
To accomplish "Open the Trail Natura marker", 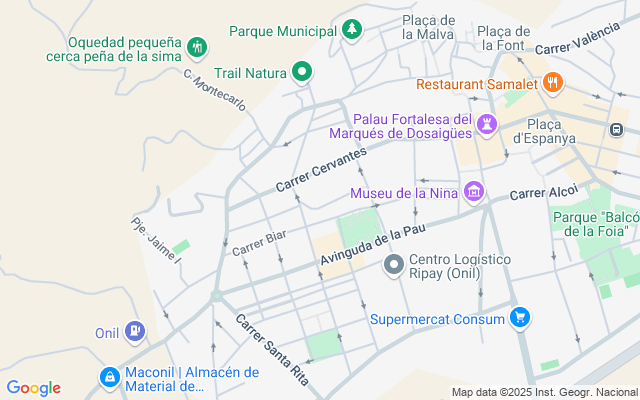I will point(302,72).
